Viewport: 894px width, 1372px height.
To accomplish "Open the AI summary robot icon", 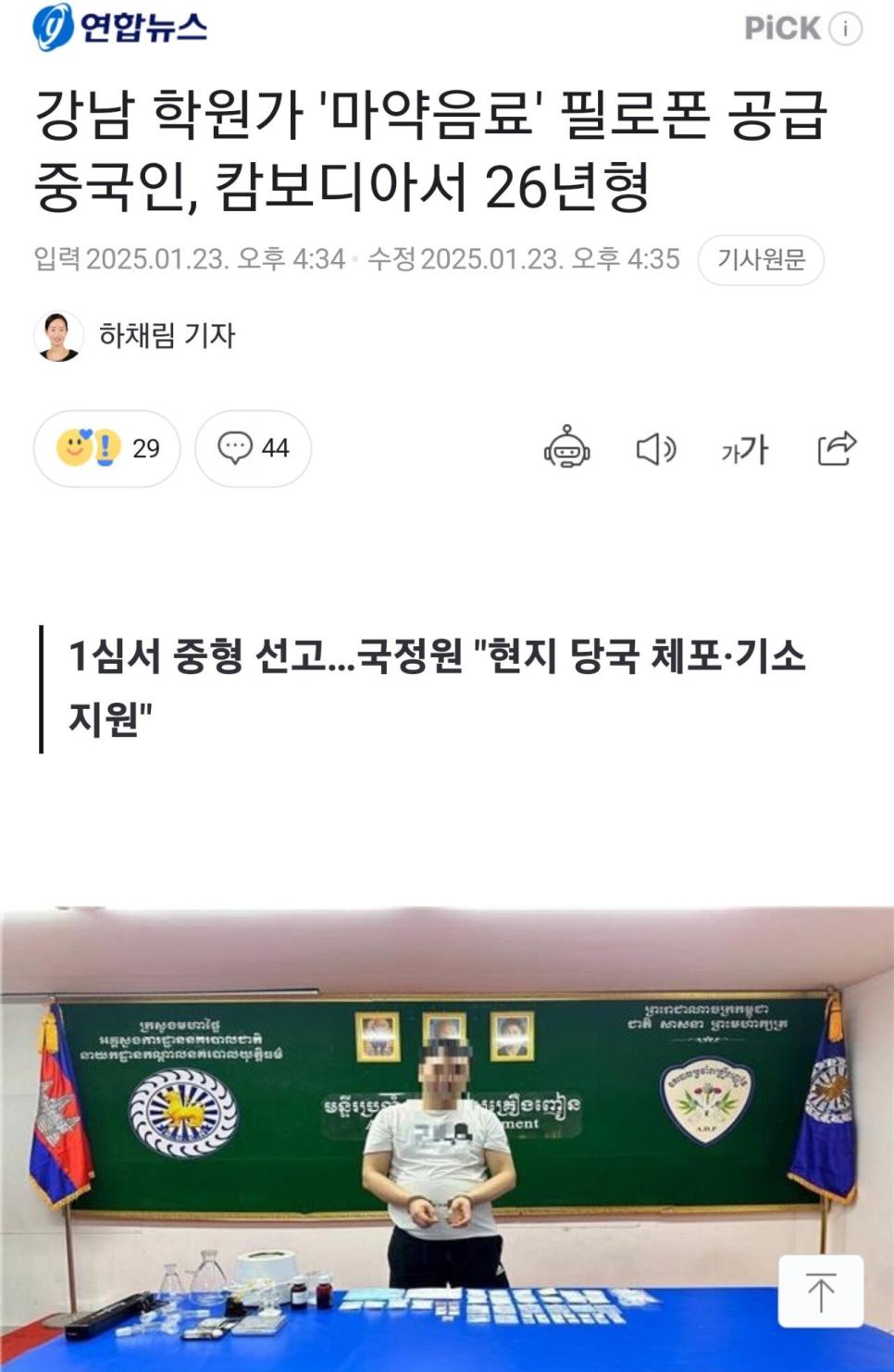I will [566, 450].
